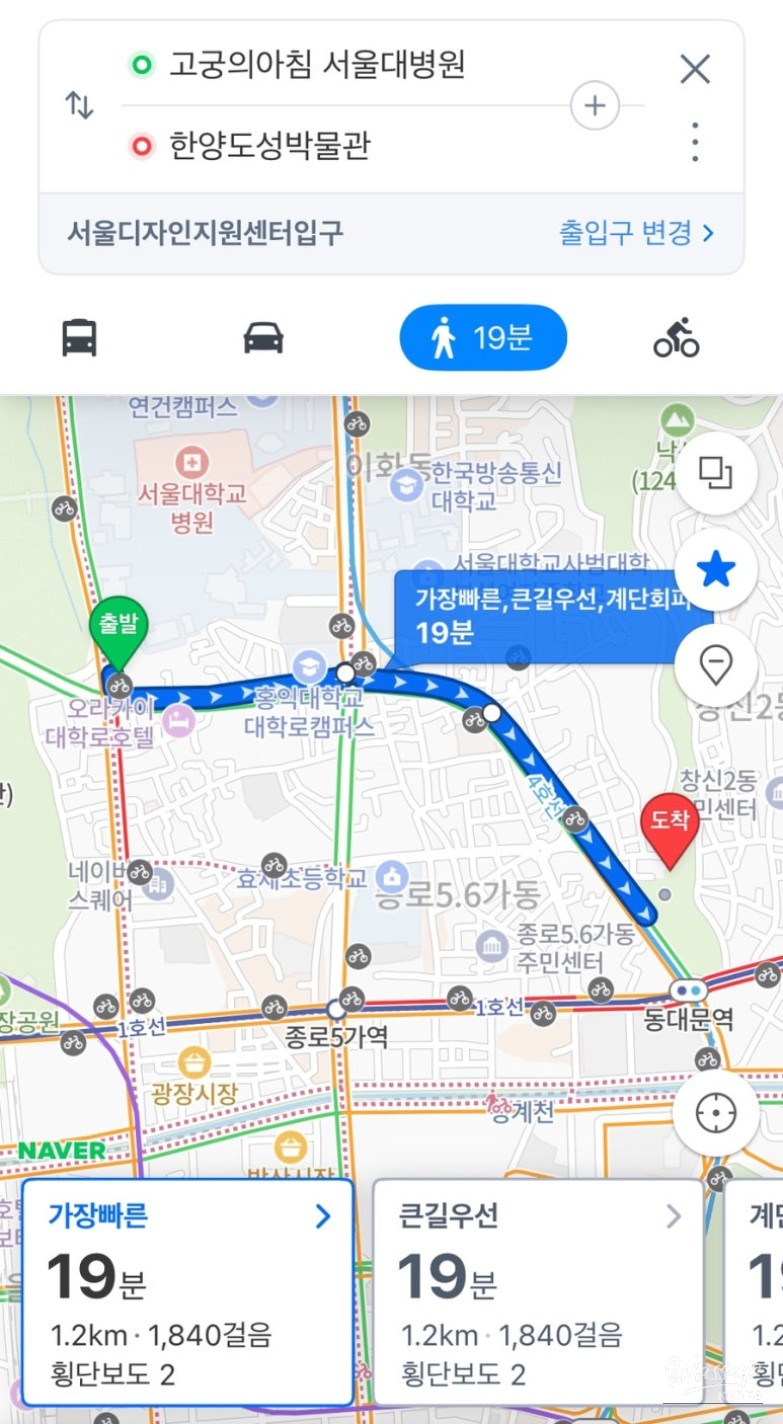
Task: Switch to car directions
Action: pyautogui.click(x=263, y=338)
